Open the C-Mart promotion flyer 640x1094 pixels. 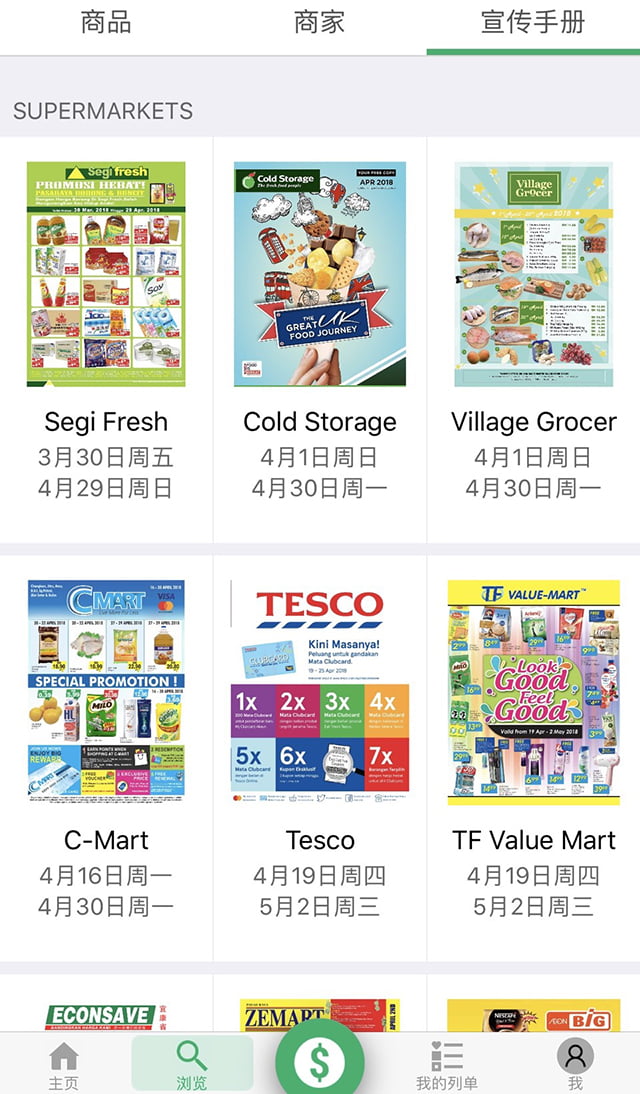106,692
